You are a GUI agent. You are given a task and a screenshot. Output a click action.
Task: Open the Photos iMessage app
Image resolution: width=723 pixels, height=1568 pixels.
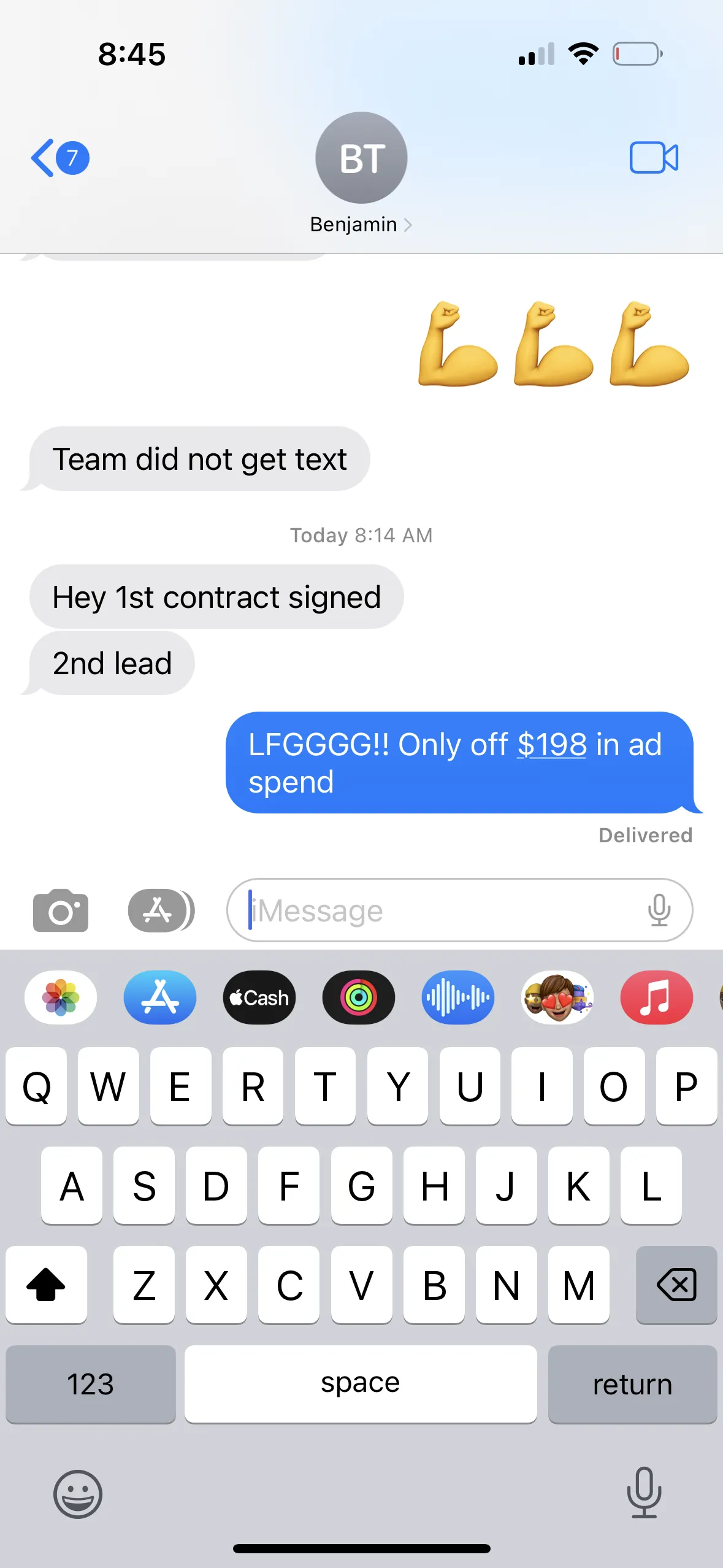(61, 997)
